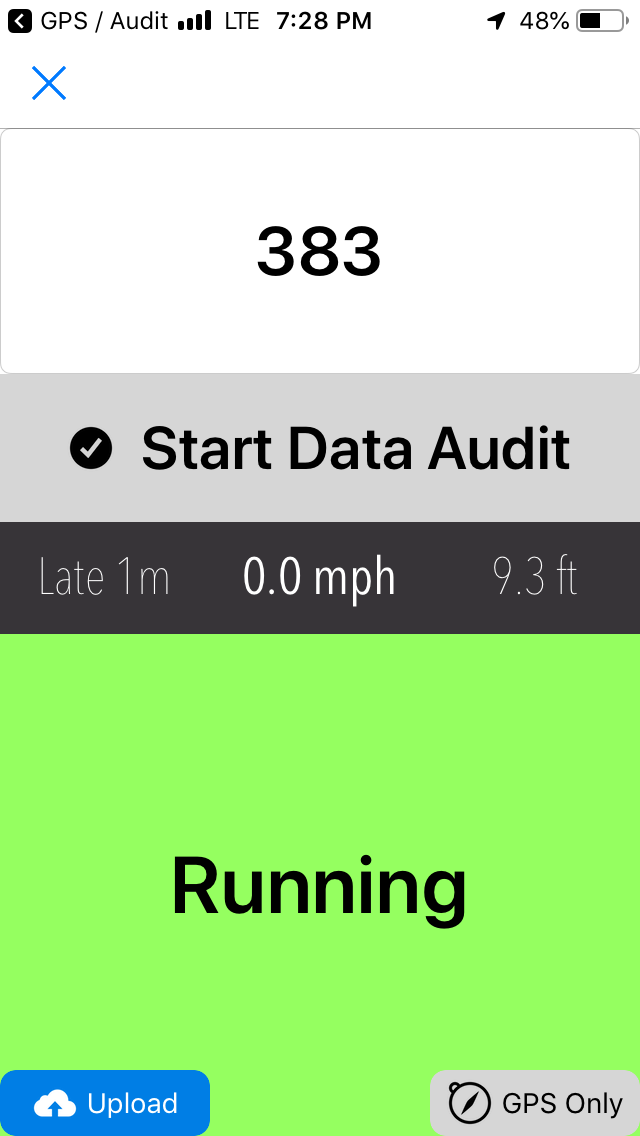Tap the Start Data Audit button
Screen dimensions: 640x1136
tap(320, 448)
